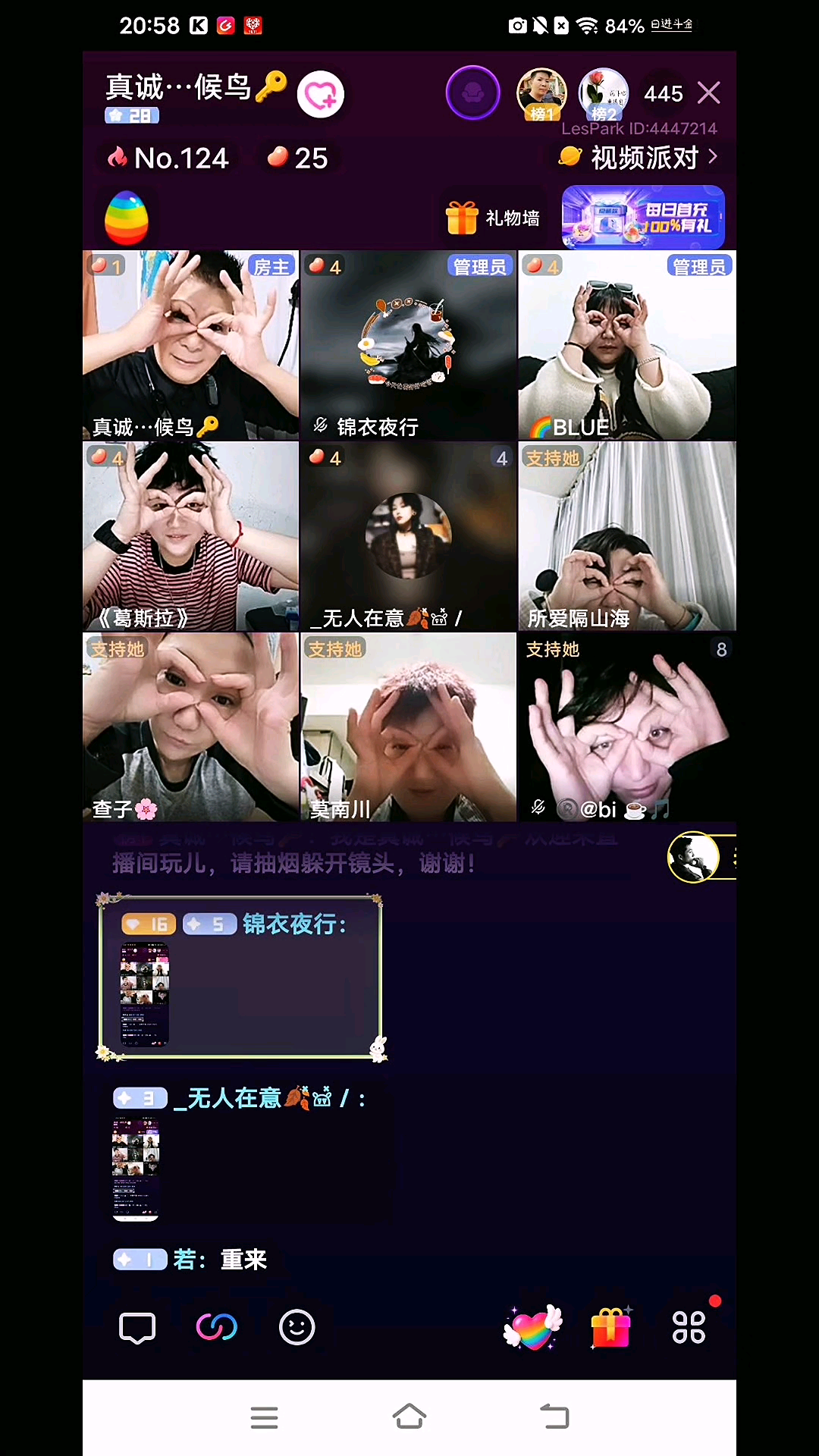
Task: Open the chat message input
Action: click(x=137, y=1328)
